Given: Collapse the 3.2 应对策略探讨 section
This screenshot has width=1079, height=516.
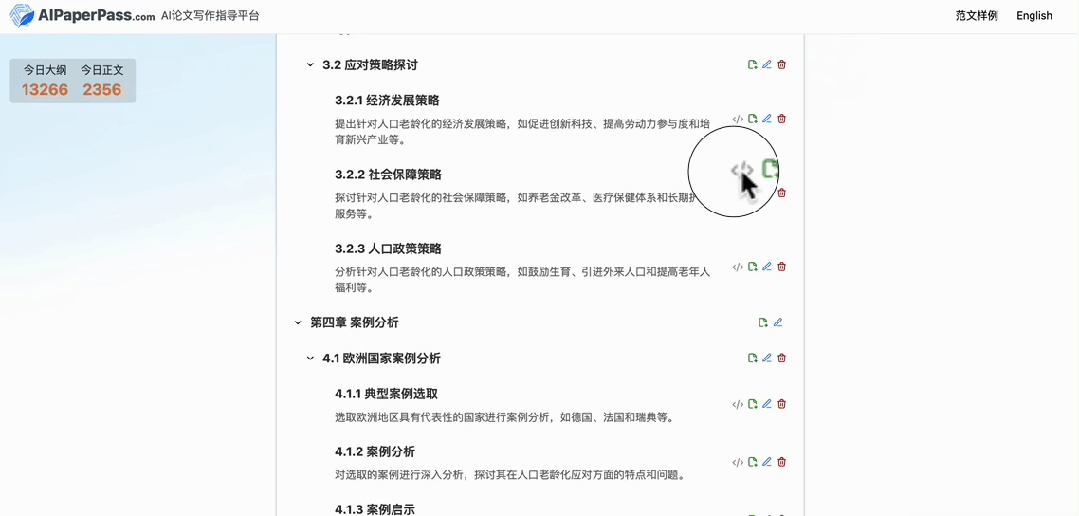Looking at the screenshot, I should 310,65.
